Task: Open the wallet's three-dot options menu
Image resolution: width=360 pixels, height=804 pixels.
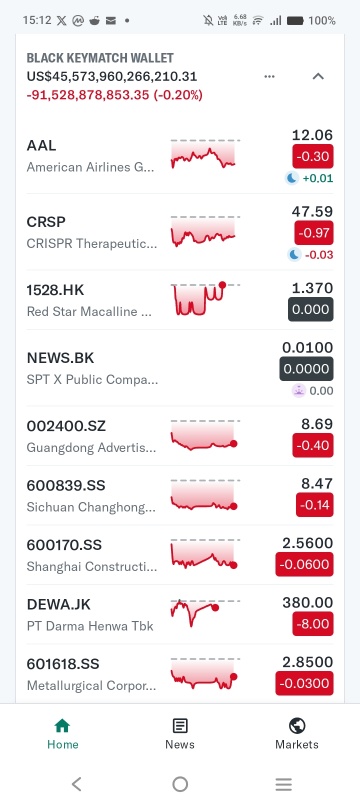Action: (269, 76)
